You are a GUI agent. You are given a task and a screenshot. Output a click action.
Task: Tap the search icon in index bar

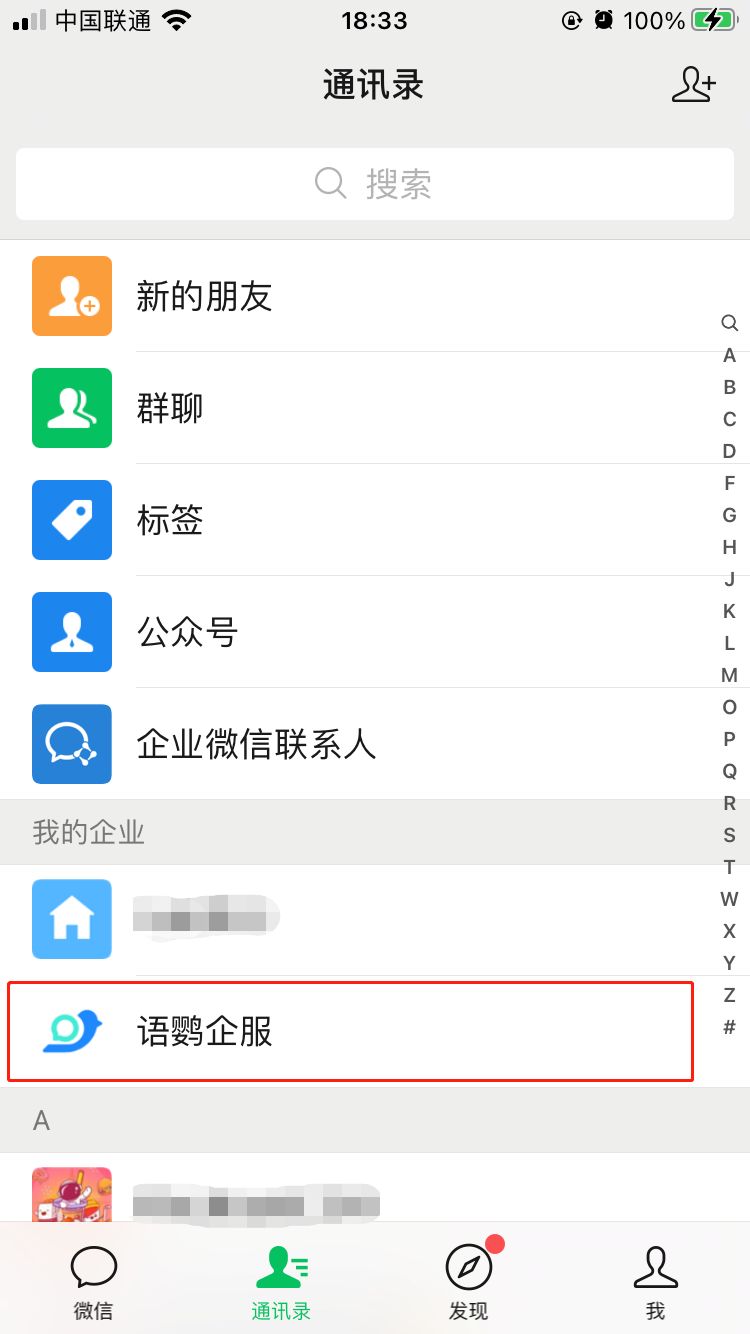click(729, 323)
